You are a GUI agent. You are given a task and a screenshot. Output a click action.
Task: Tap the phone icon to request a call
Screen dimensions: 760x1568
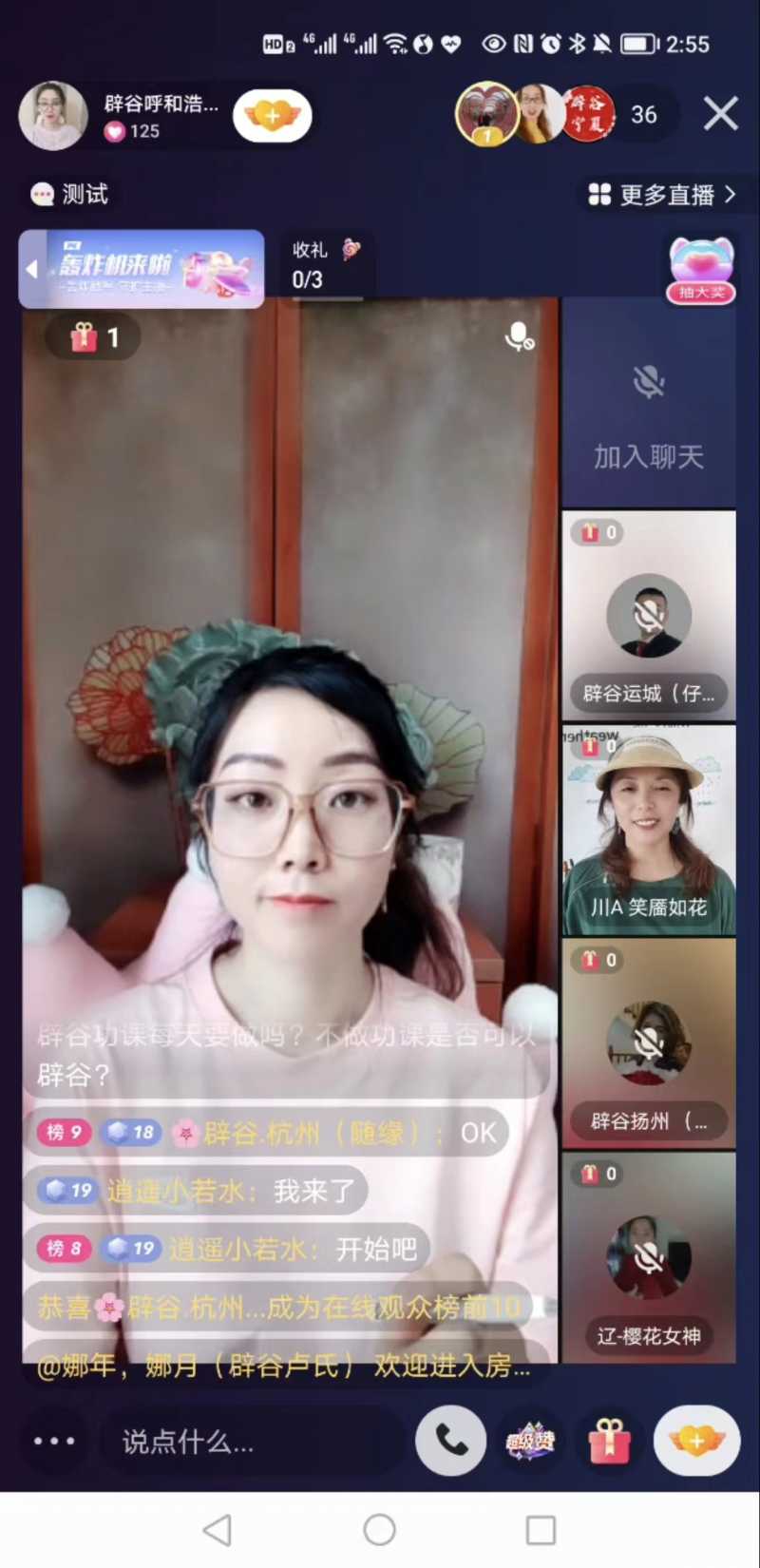pyautogui.click(x=451, y=1441)
